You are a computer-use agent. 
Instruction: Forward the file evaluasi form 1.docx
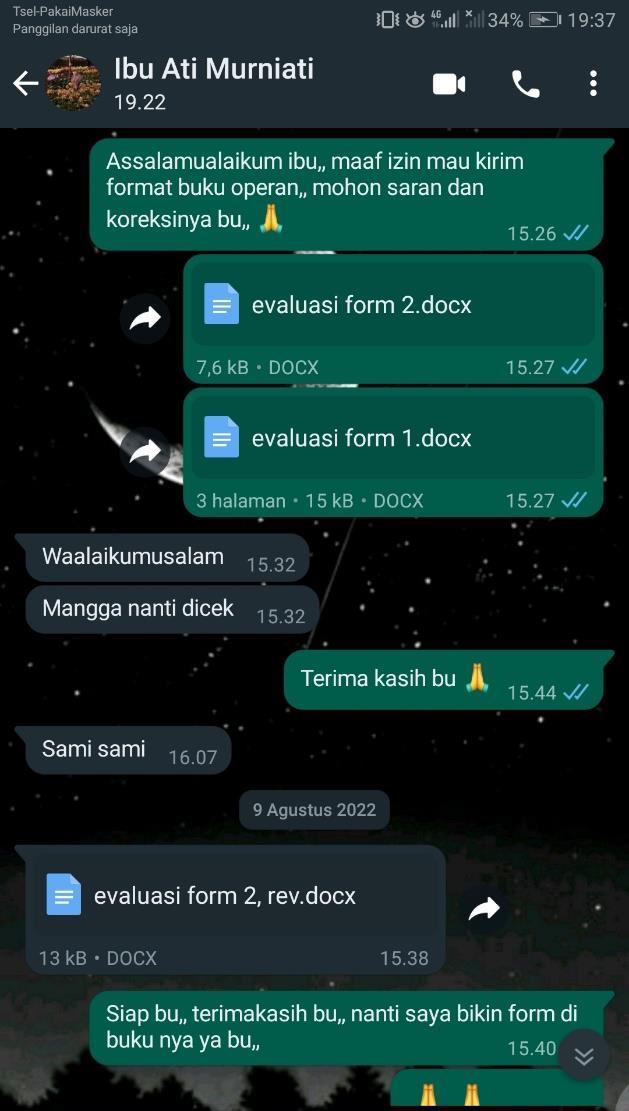click(146, 452)
